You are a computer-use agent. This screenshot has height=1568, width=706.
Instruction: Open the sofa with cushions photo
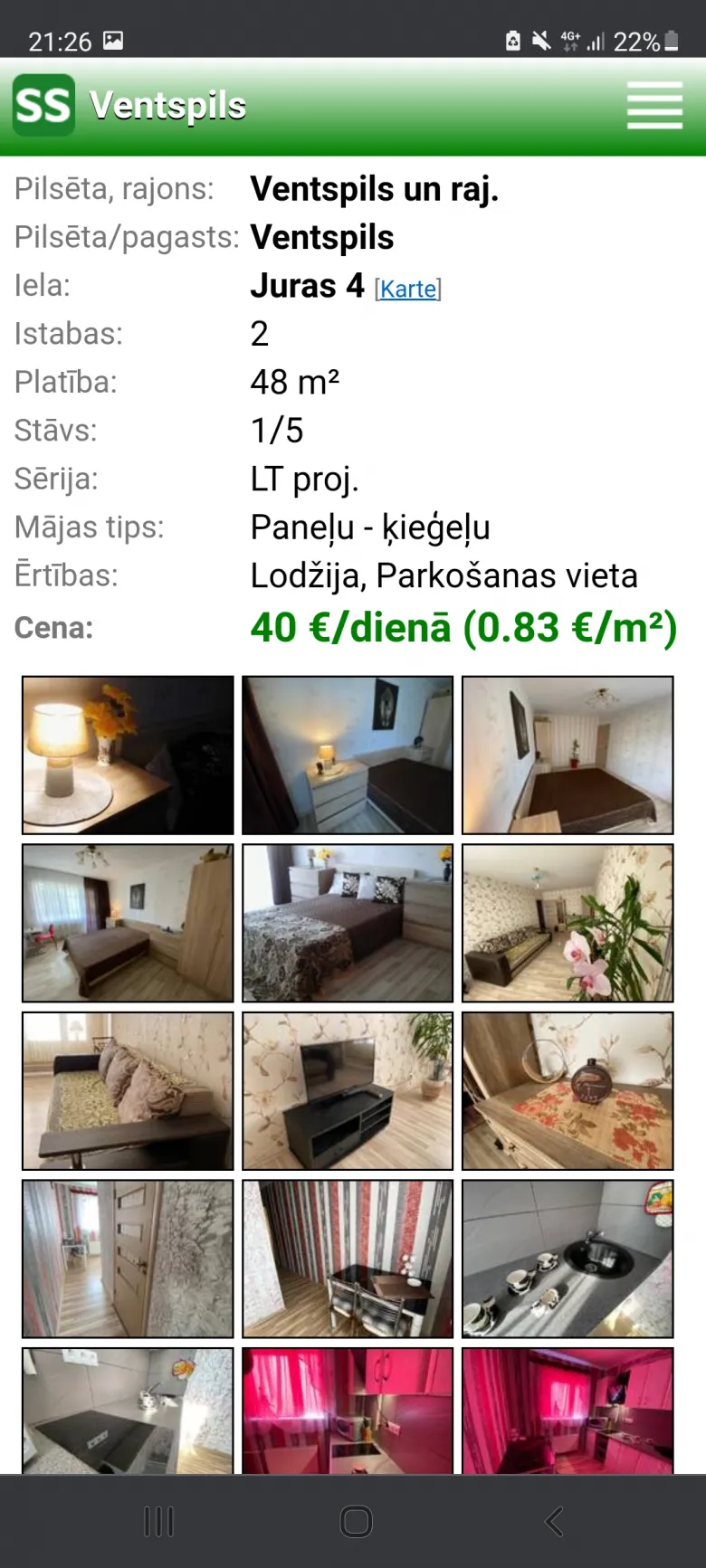tap(128, 1091)
